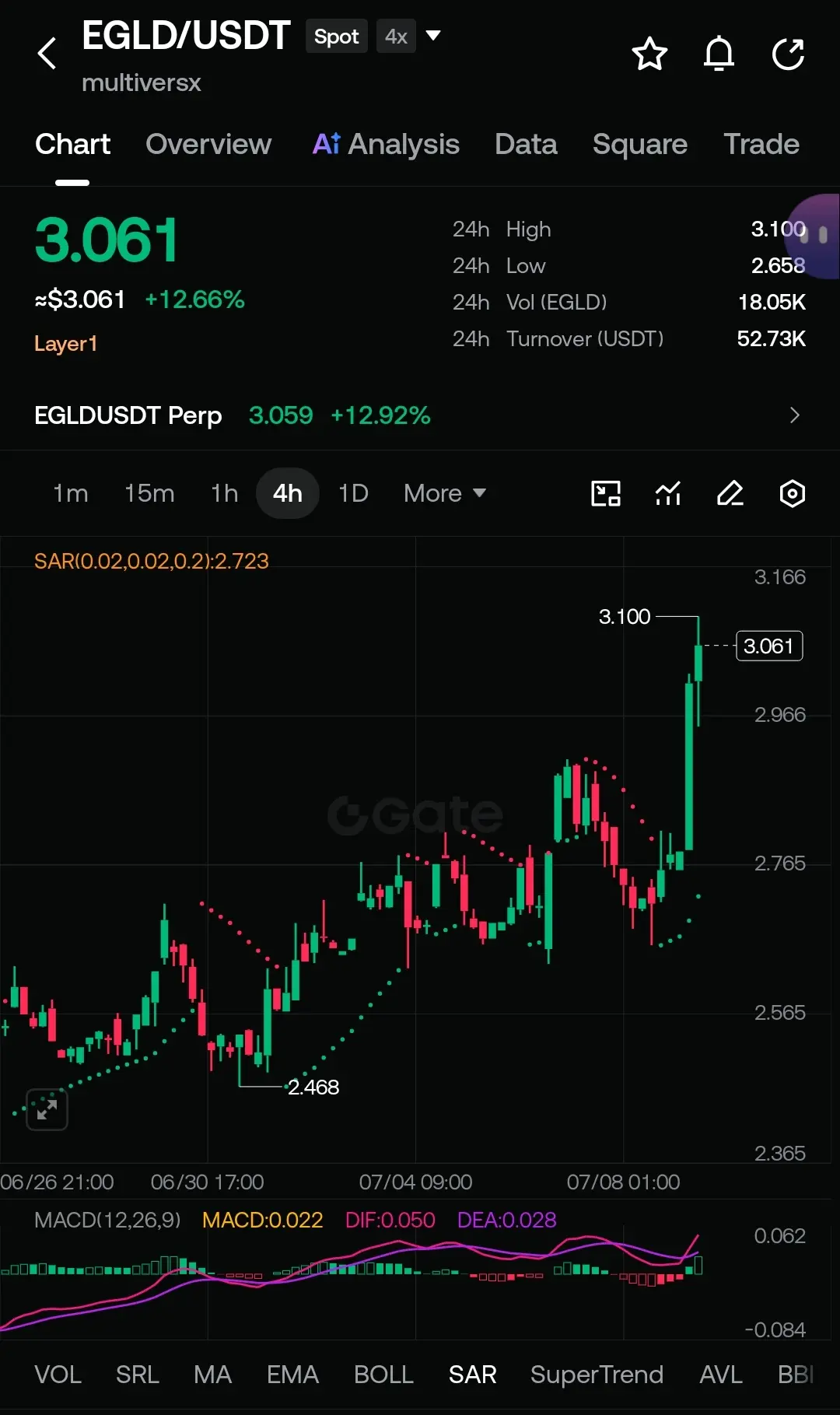Switch to the Data tab
The height and width of the screenshot is (1415, 840).
click(526, 144)
